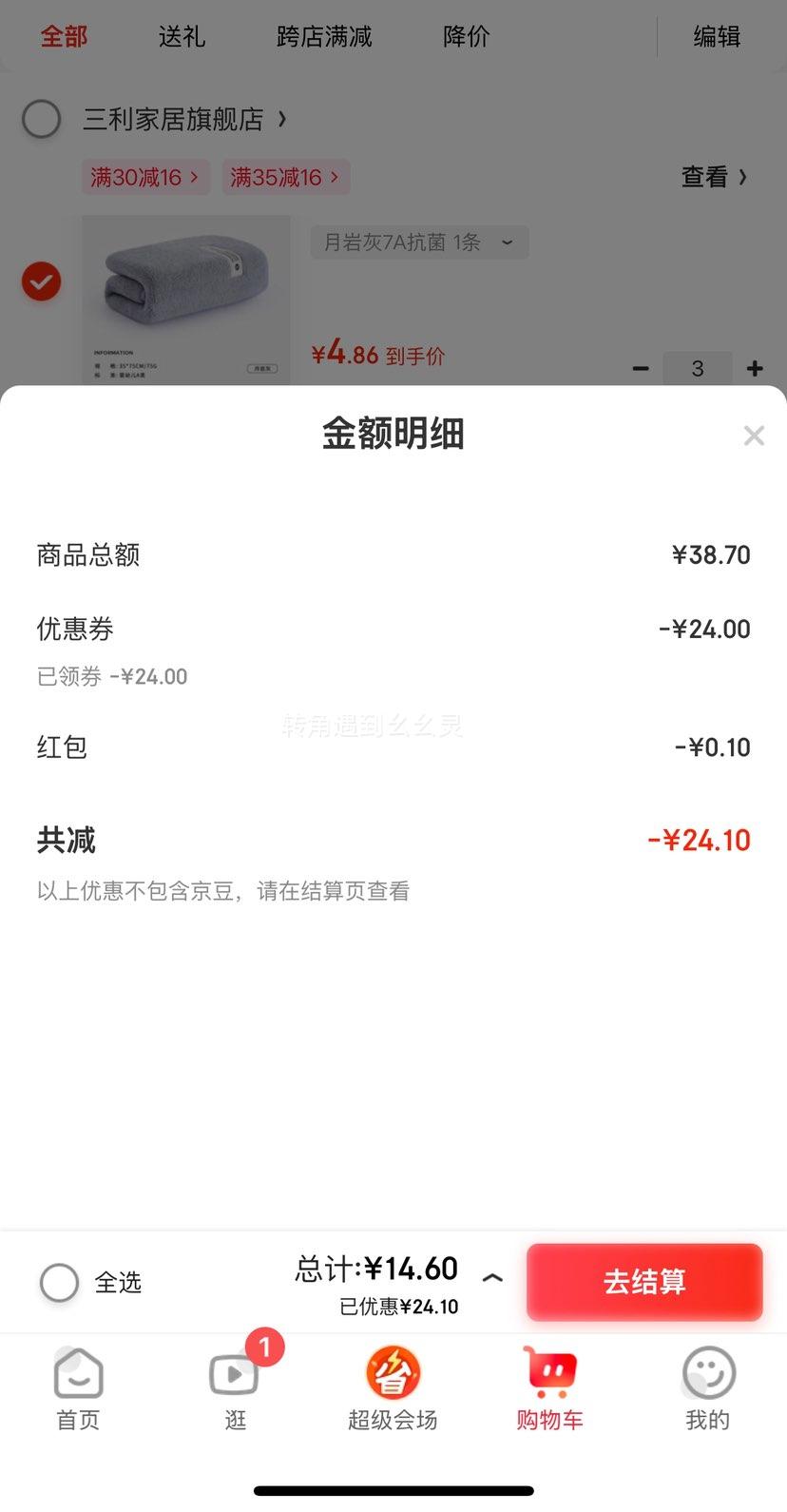Switch to the 我的 tab
This screenshot has height=1512, width=787.
tap(708, 1389)
